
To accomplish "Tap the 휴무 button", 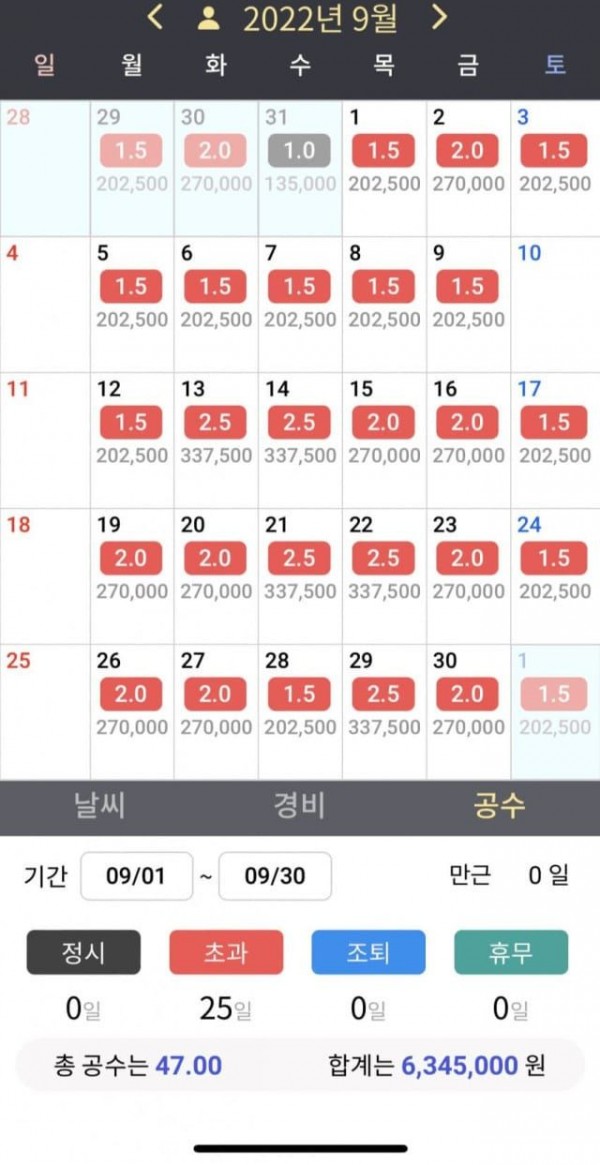I will click(x=511, y=952).
